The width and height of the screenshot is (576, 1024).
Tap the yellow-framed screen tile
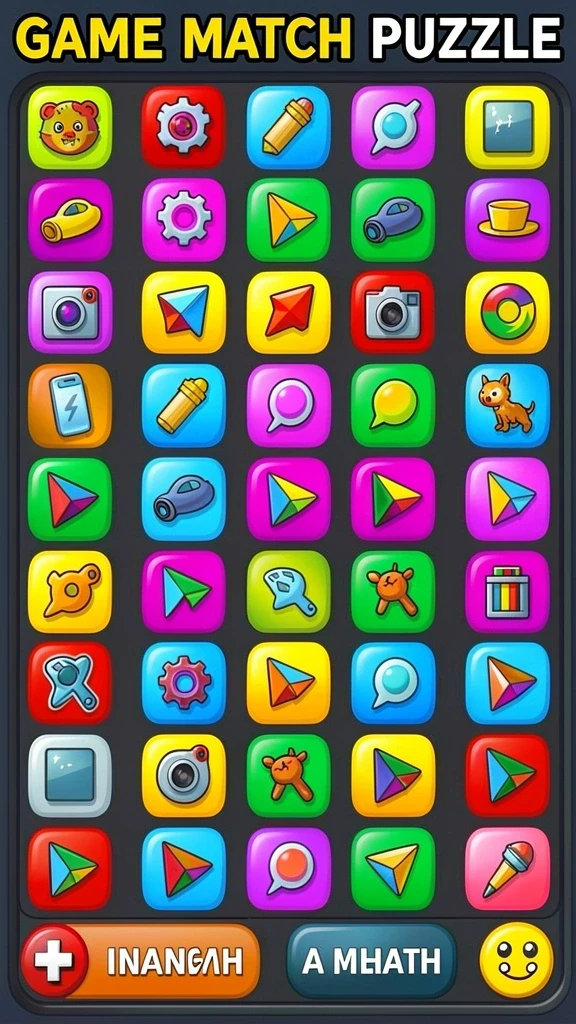[507, 127]
